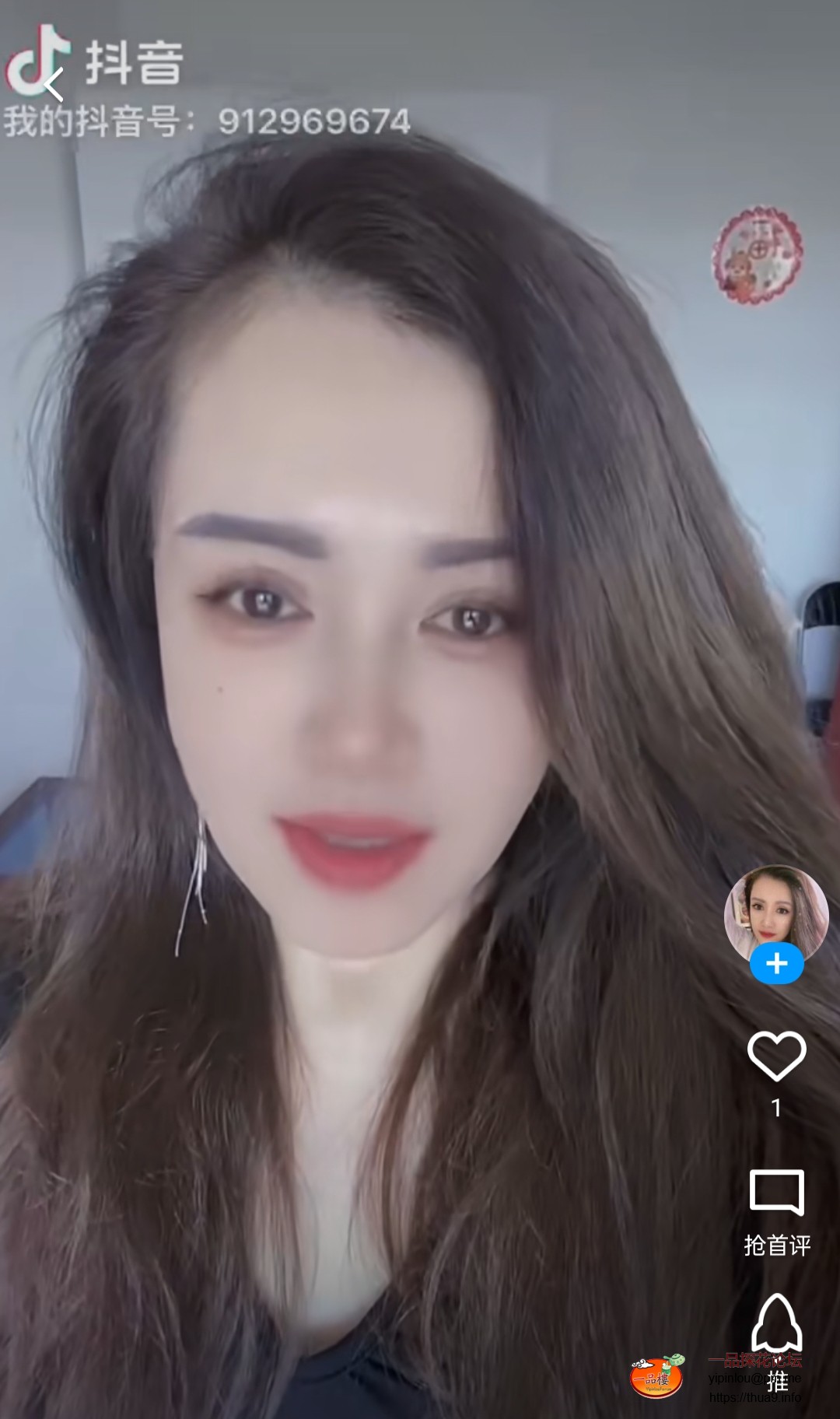Follow the creator with the plus button
The height and width of the screenshot is (1419, 840).
[x=776, y=964]
